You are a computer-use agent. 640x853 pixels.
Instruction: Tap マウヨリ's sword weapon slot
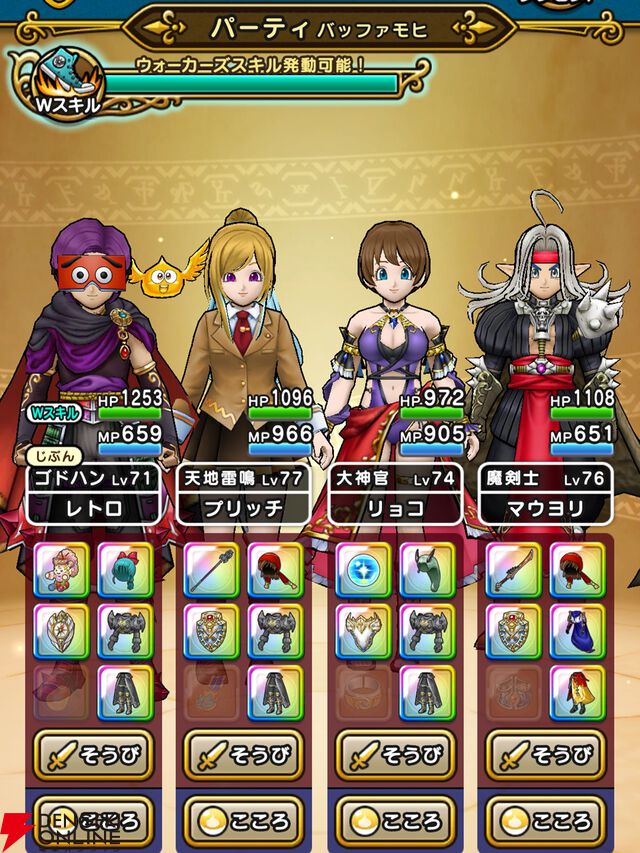click(515, 570)
